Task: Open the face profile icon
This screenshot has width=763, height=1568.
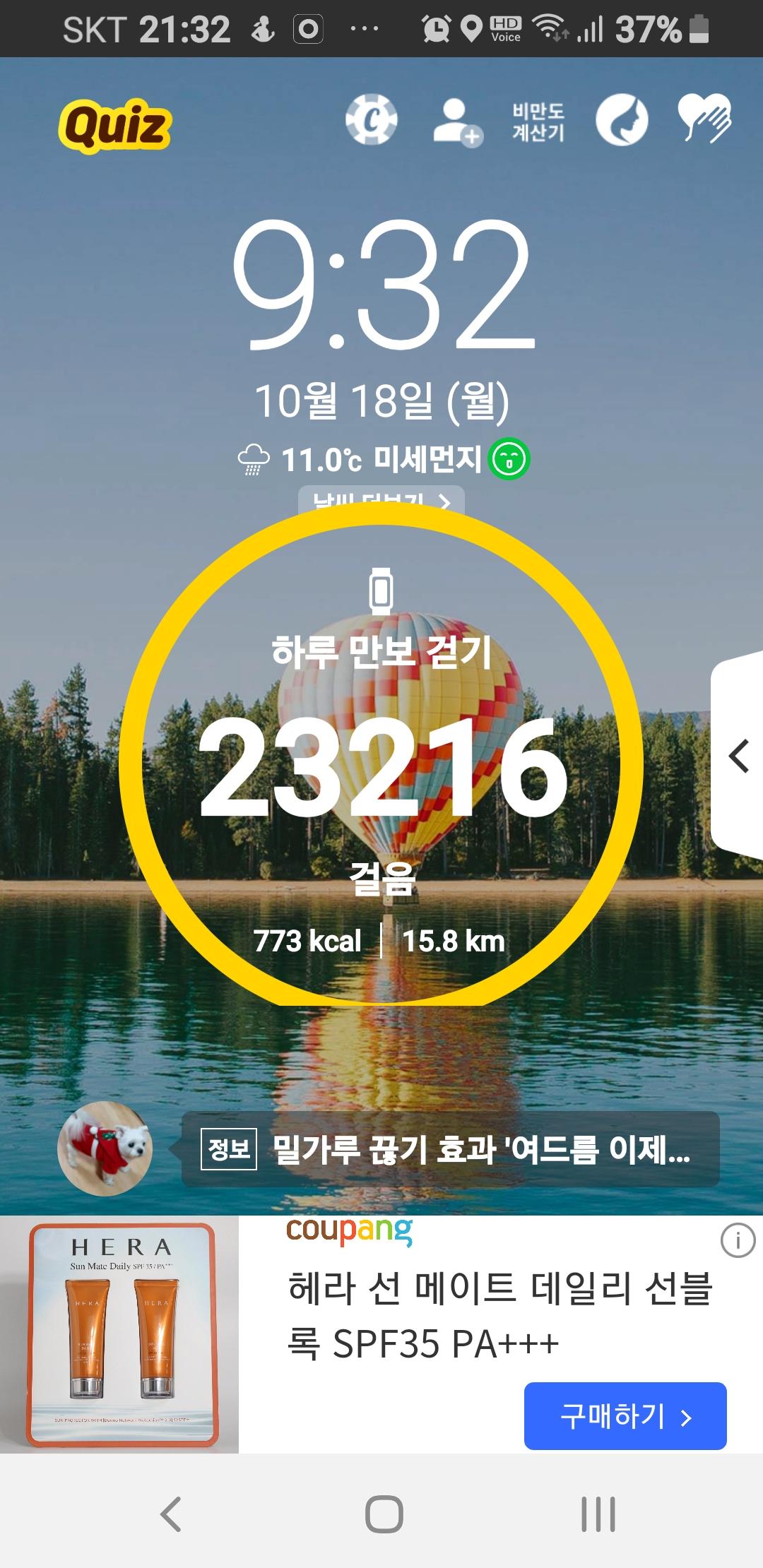Action: pyautogui.click(x=622, y=120)
